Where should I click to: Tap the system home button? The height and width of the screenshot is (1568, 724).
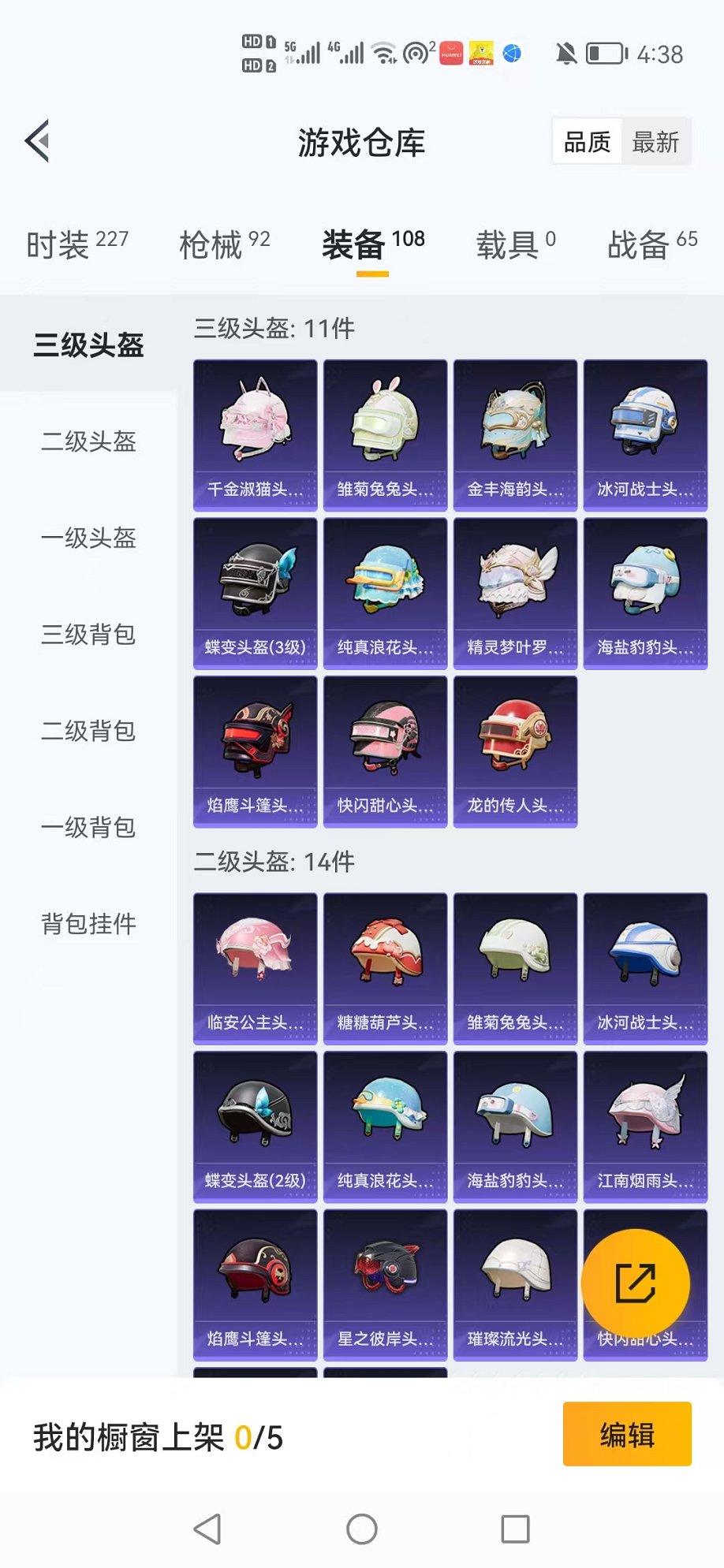(x=362, y=1529)
